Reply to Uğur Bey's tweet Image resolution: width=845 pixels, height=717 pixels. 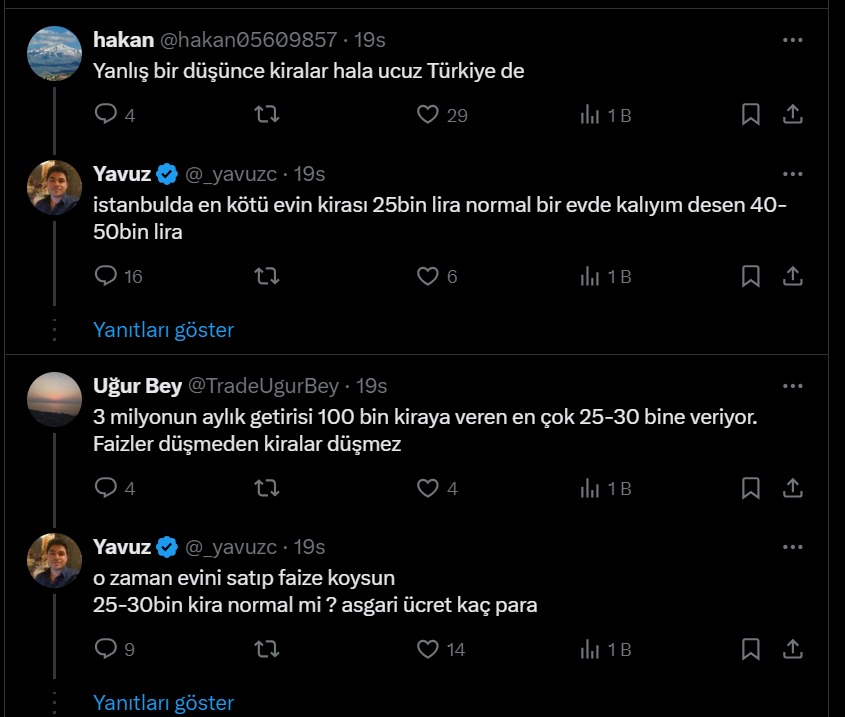(106, 488)
